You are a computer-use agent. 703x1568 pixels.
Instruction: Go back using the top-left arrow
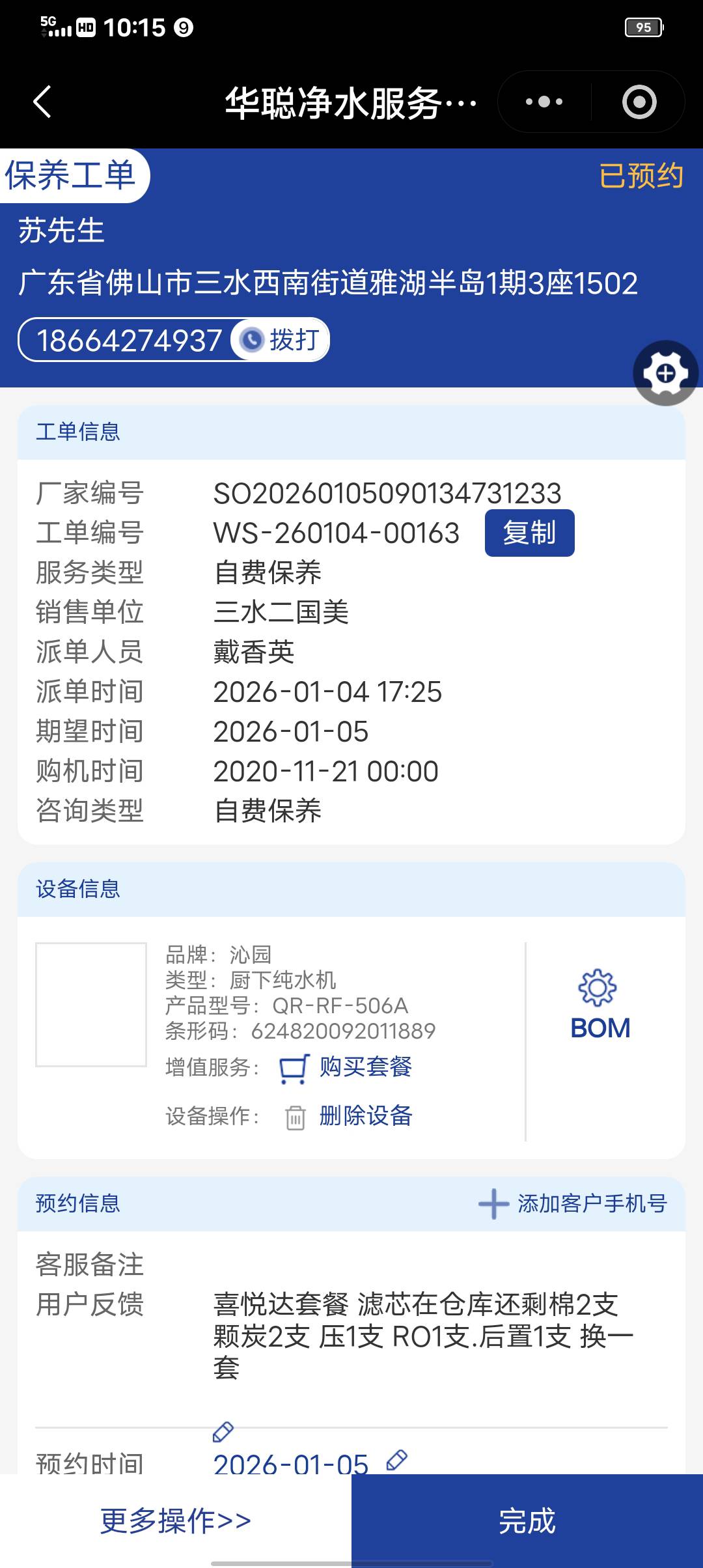[x=42, y=102]
